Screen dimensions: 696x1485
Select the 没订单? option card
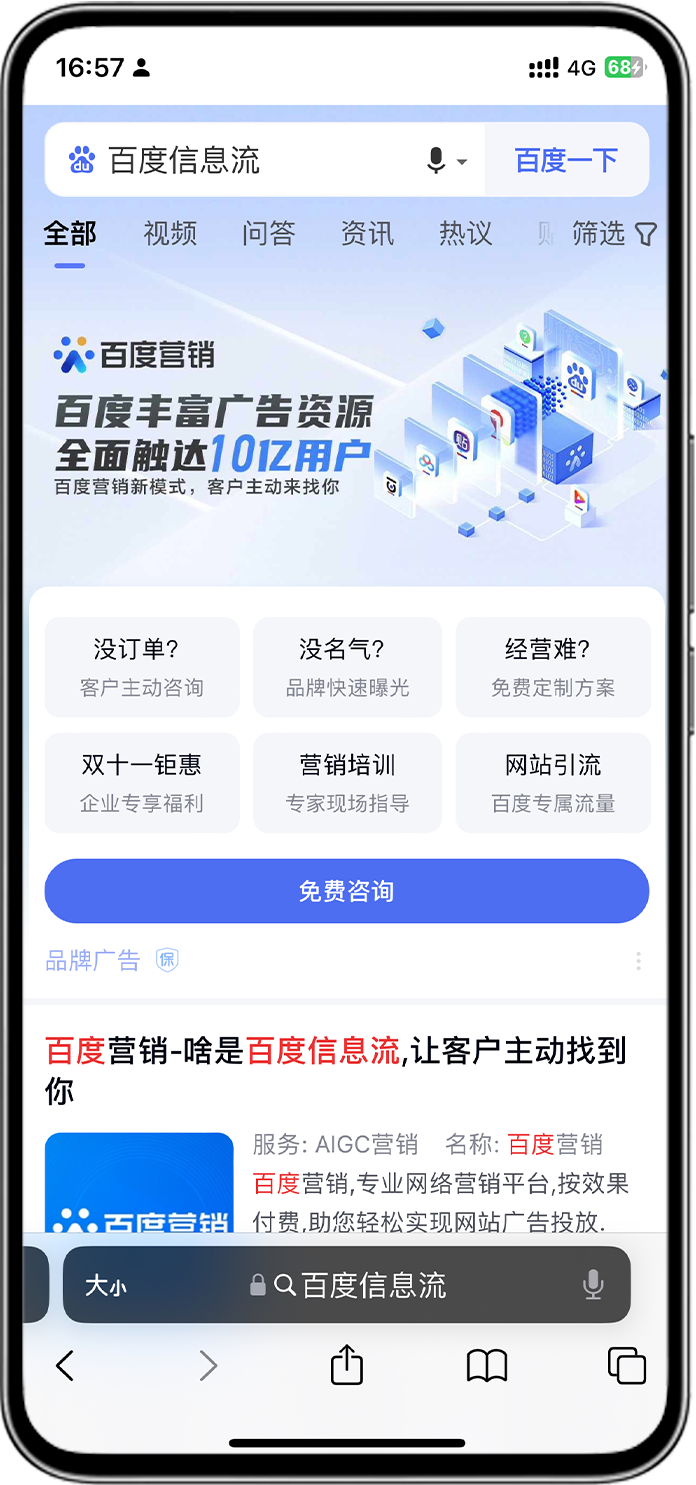tap(142, 667)
